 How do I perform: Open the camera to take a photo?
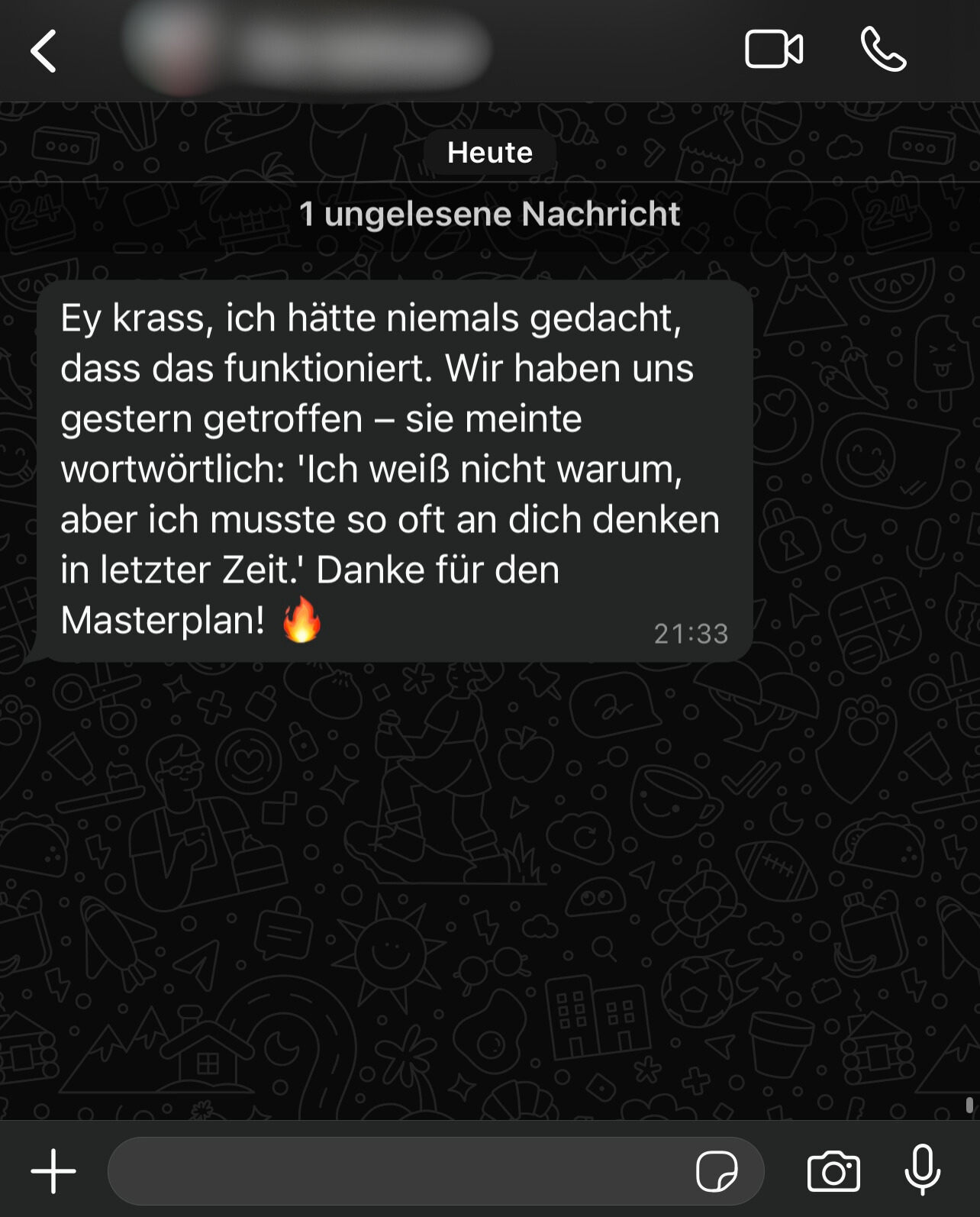833,1170
